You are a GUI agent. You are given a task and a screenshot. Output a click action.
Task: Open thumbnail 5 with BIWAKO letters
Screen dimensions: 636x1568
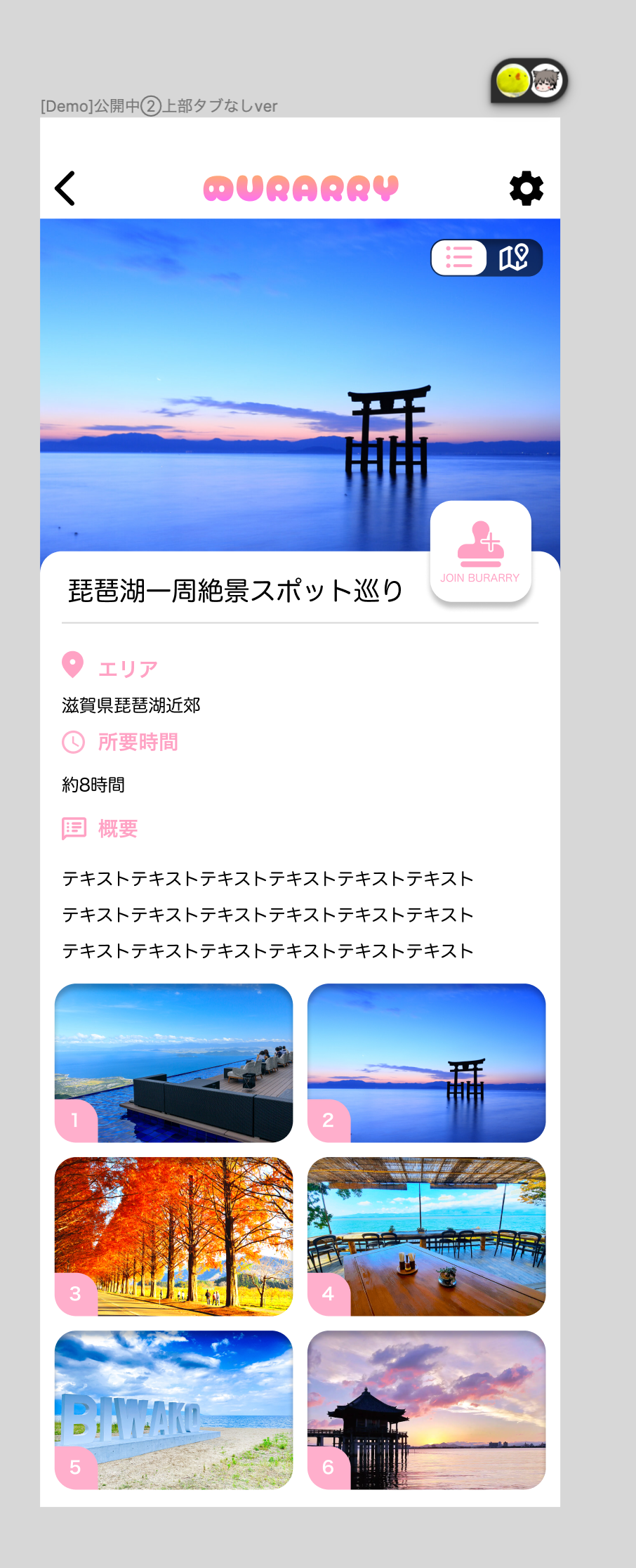(173, 1410)
